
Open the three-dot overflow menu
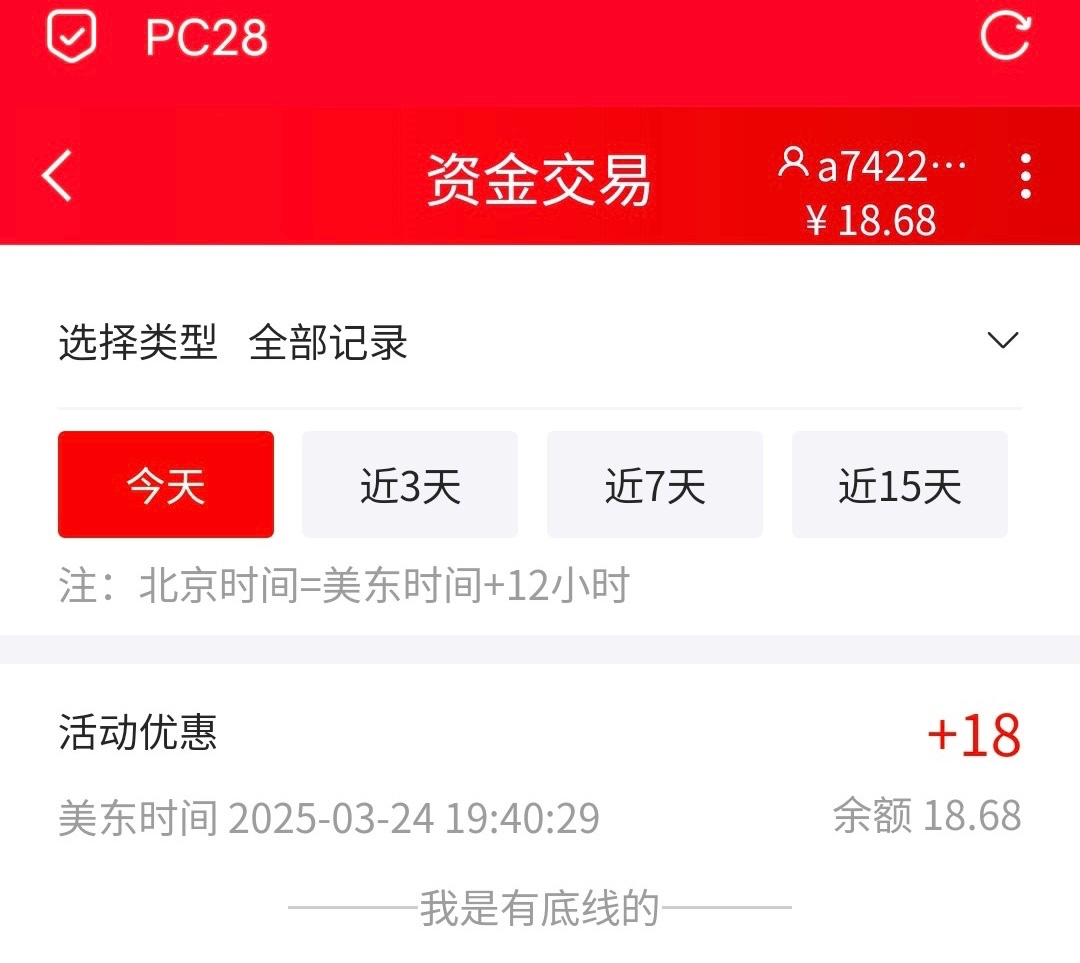tap(1025, 177)
